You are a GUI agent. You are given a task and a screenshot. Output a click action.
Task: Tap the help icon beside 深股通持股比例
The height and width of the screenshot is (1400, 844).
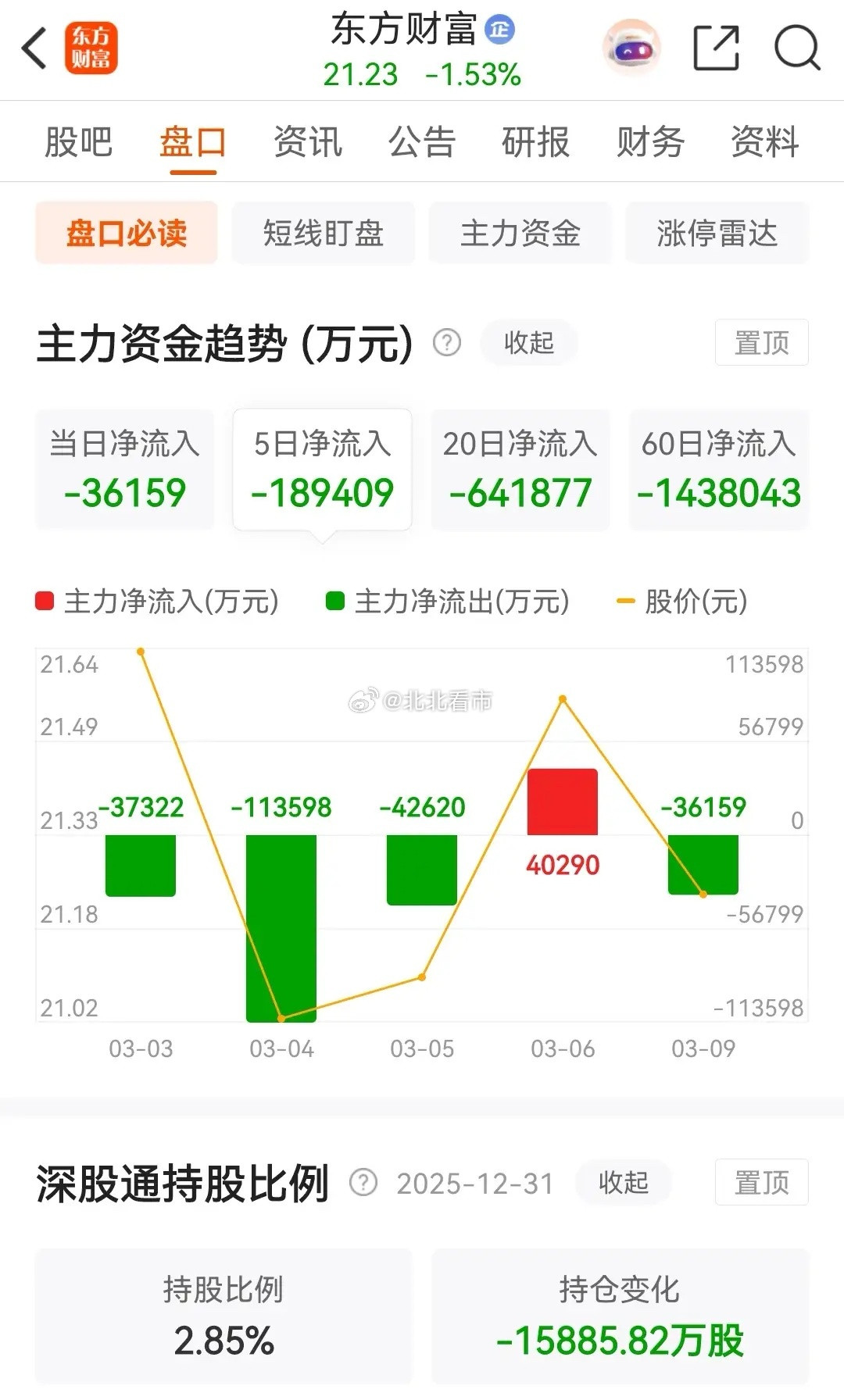click(363, 1183)
